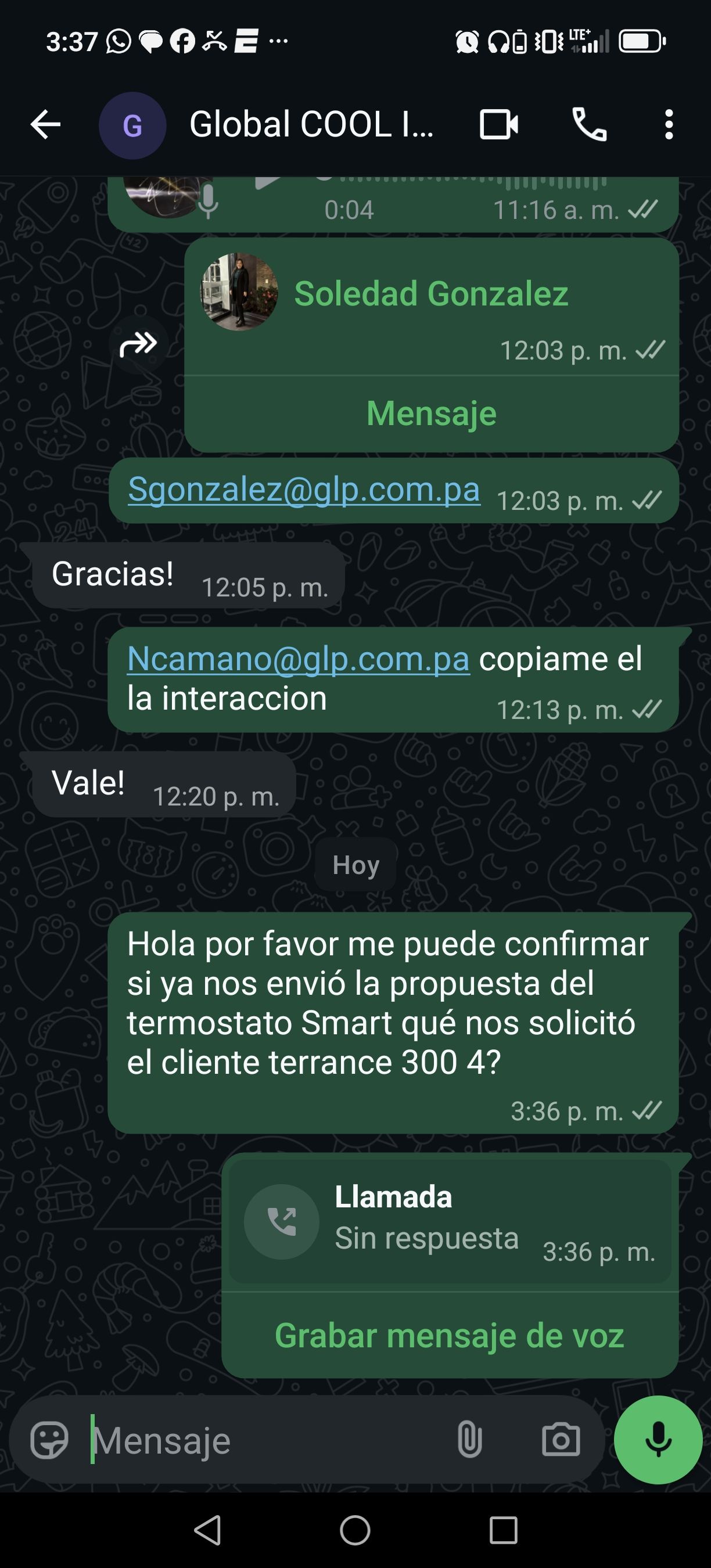711x1568 pixels.
Task: Tap the system home button
Action: coord(355,1531)
